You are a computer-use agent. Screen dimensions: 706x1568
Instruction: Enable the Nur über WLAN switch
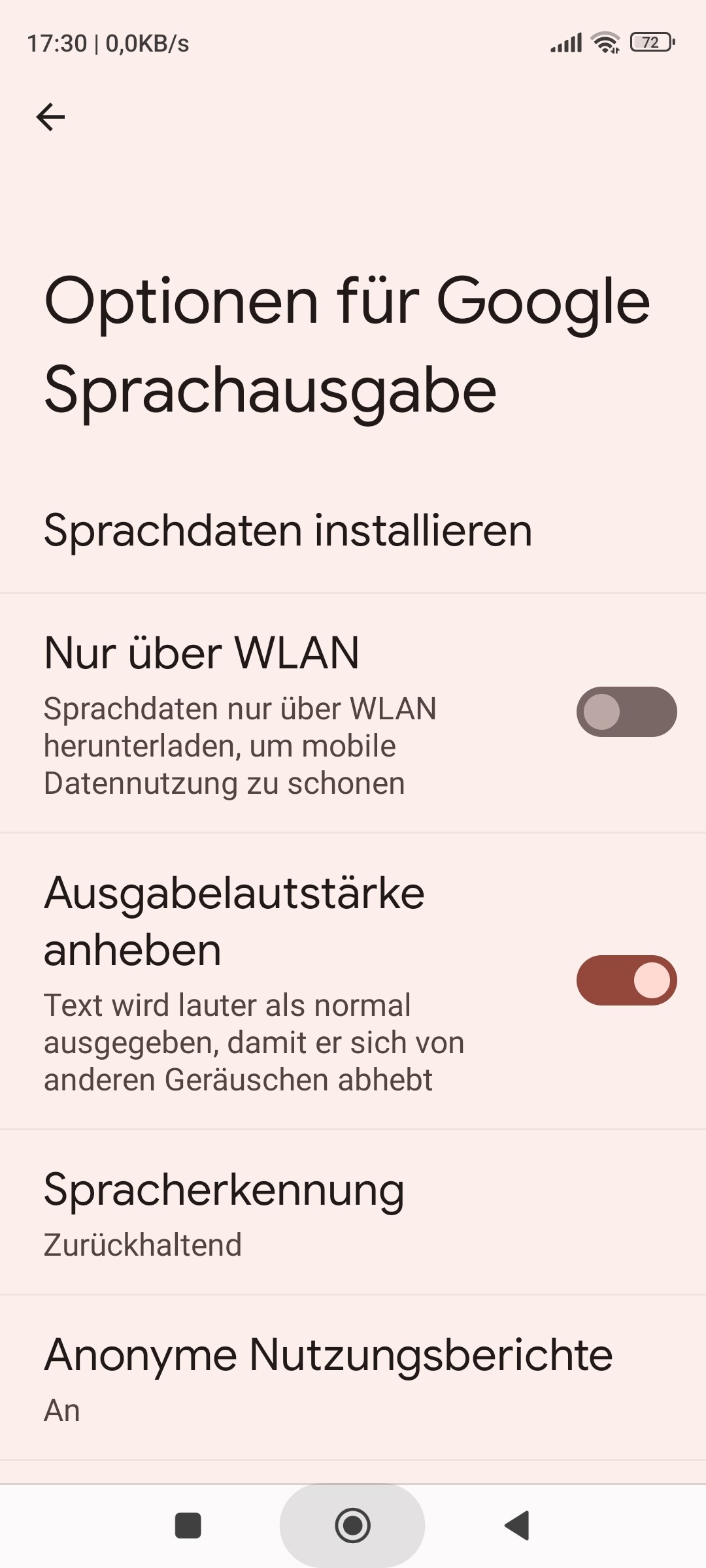coord(626,711)
